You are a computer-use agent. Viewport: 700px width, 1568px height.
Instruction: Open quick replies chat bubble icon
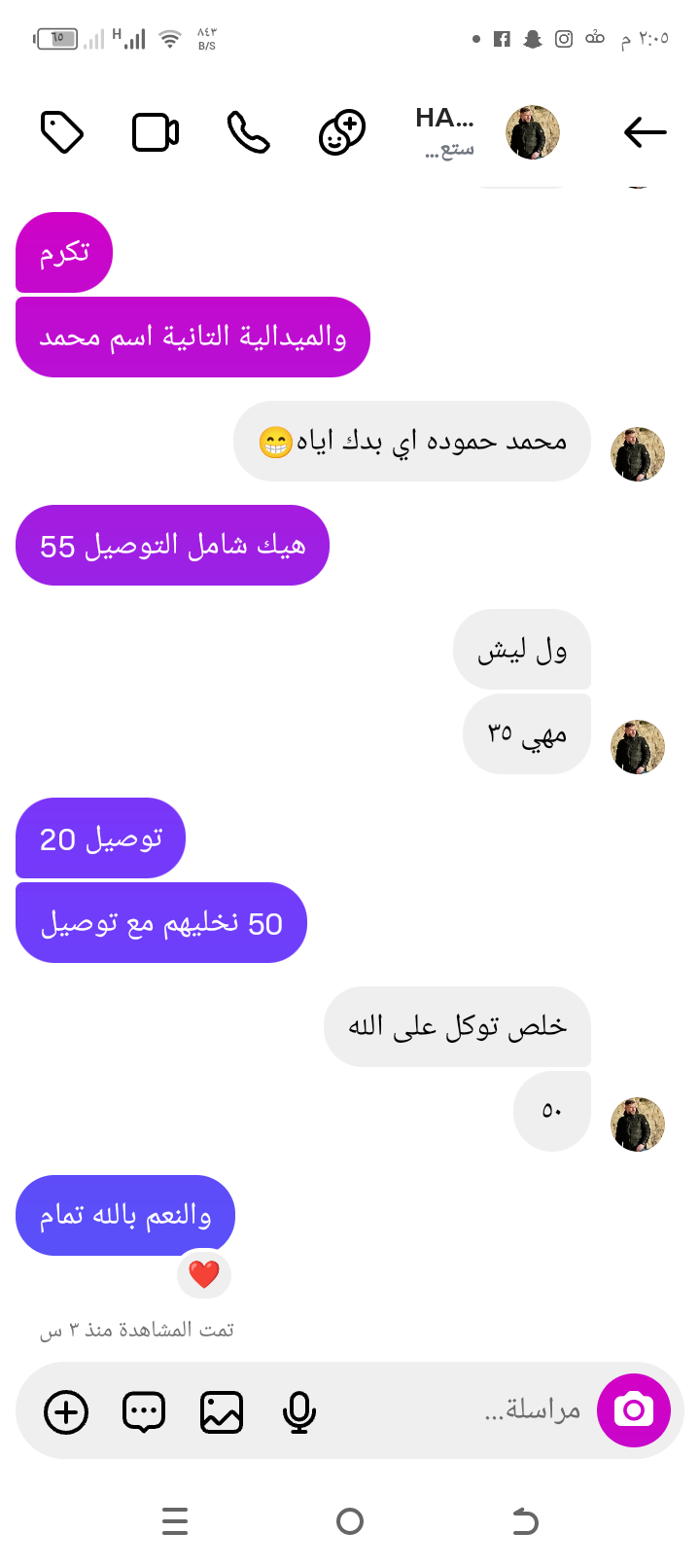144,1412
